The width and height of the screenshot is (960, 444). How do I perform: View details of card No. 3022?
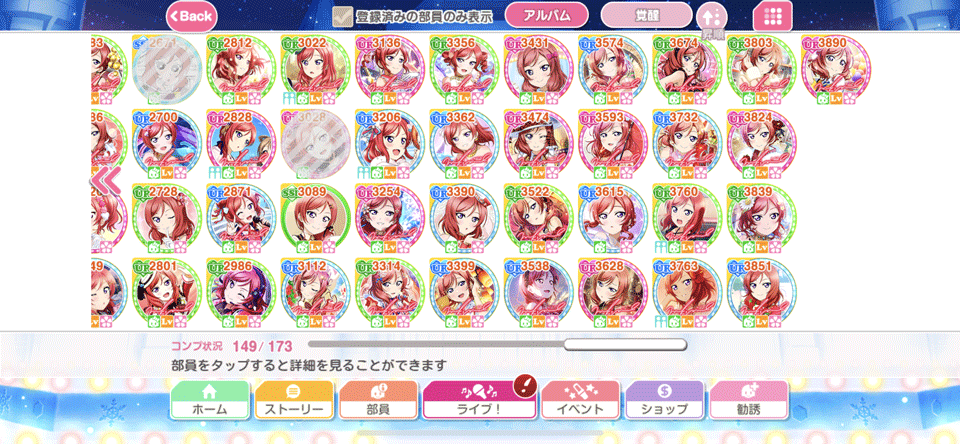pos(315,72)
